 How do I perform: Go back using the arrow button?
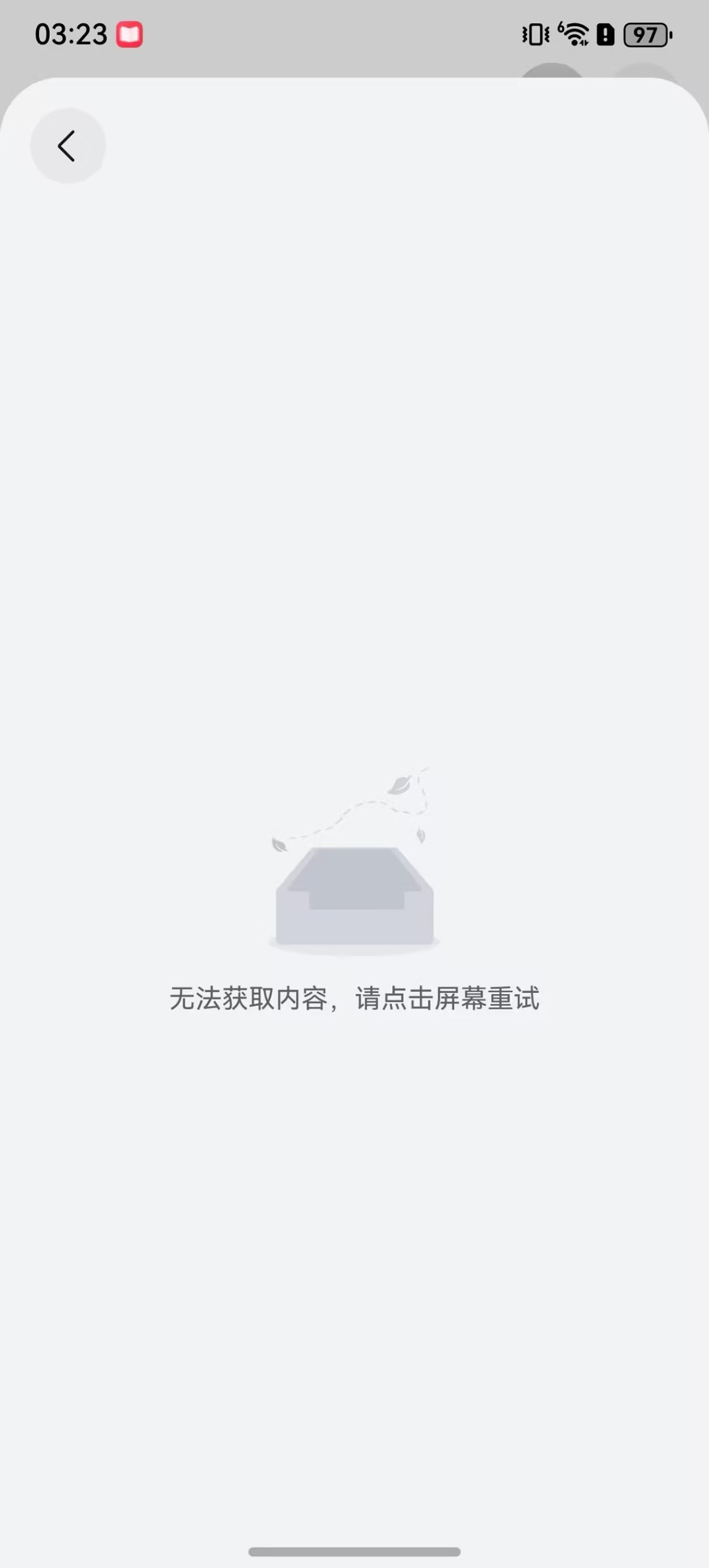[68, 146]
